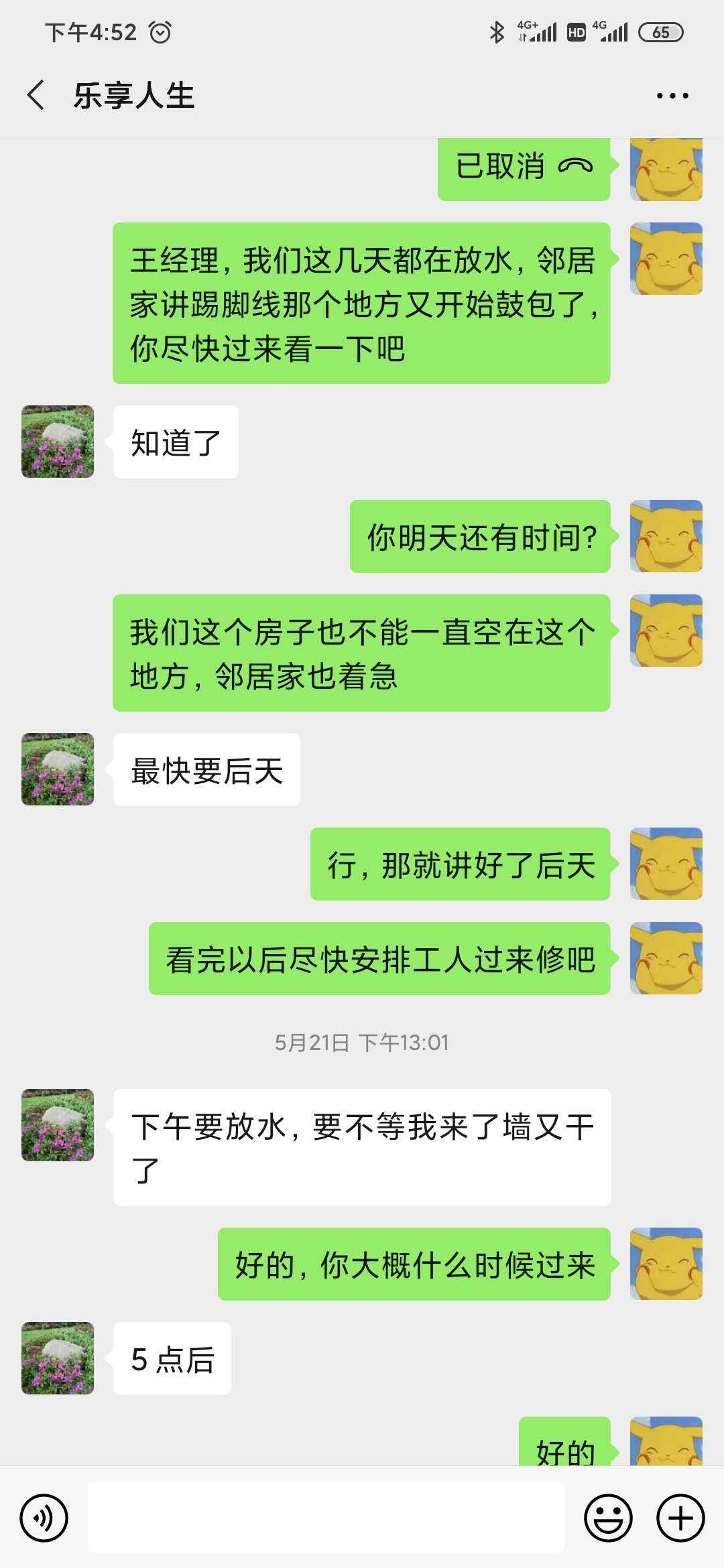Open the three-dot chat info menu

[x=672, y=96]
